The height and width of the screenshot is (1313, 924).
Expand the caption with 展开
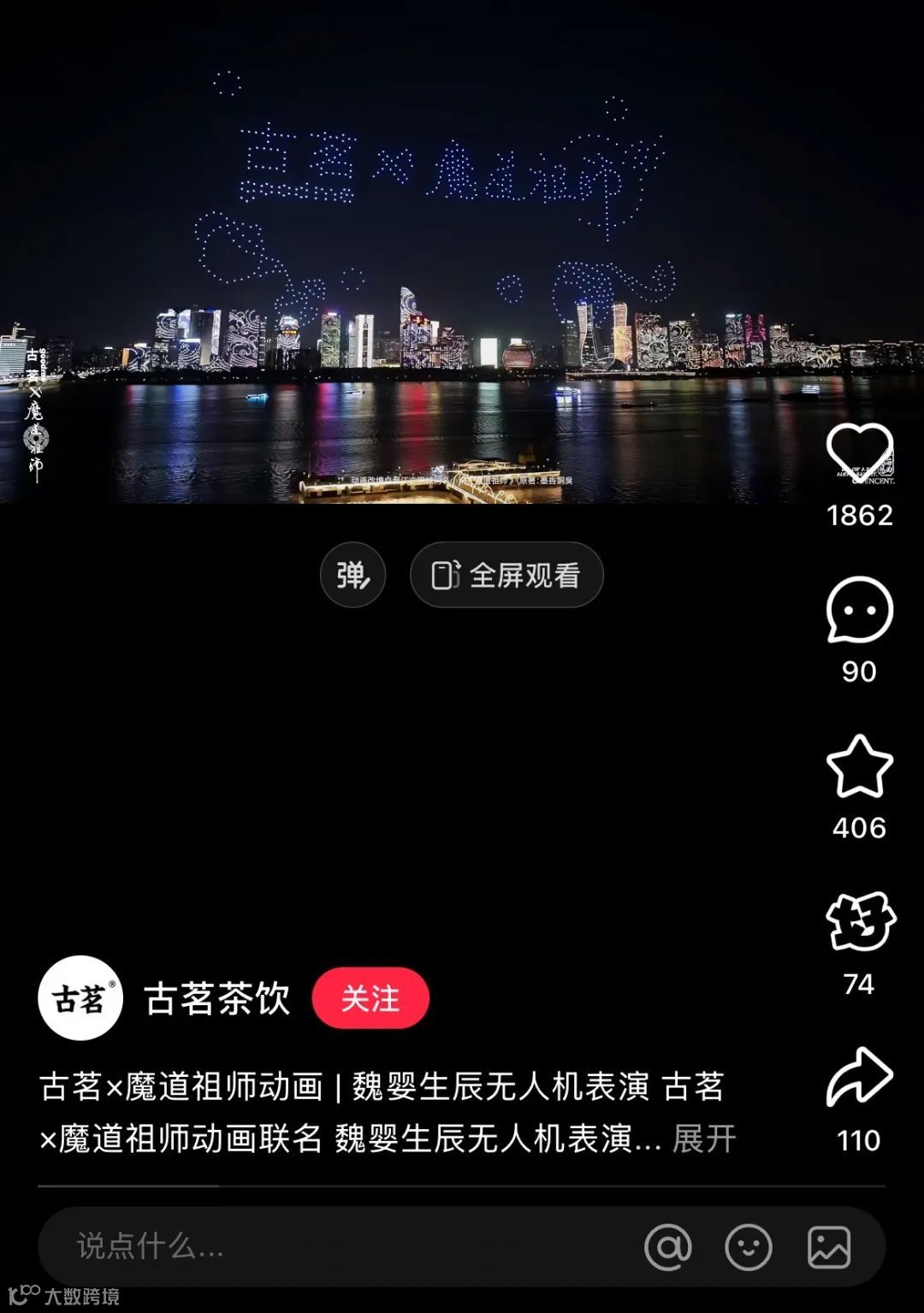tap(704, 1139)
